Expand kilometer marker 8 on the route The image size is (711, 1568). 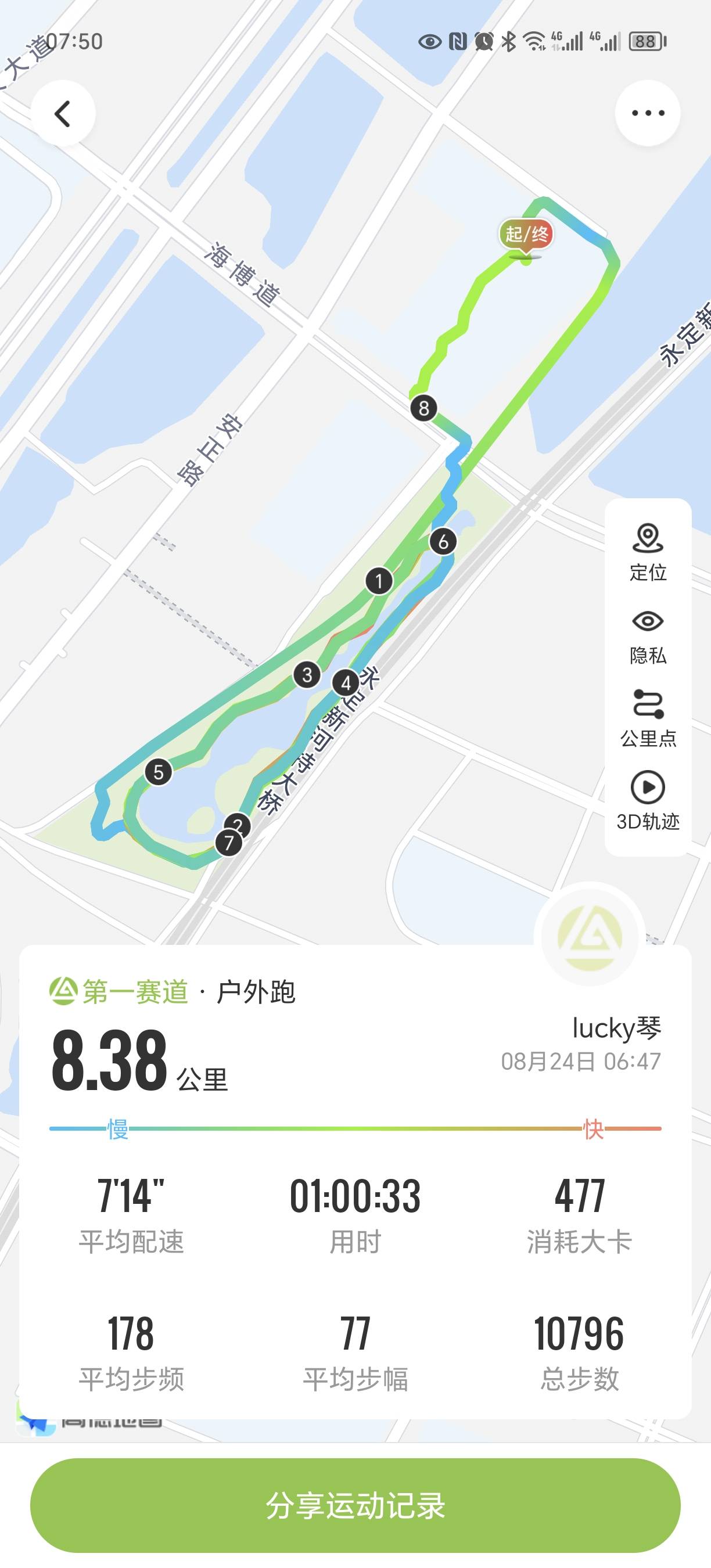(x=424, y=409)
